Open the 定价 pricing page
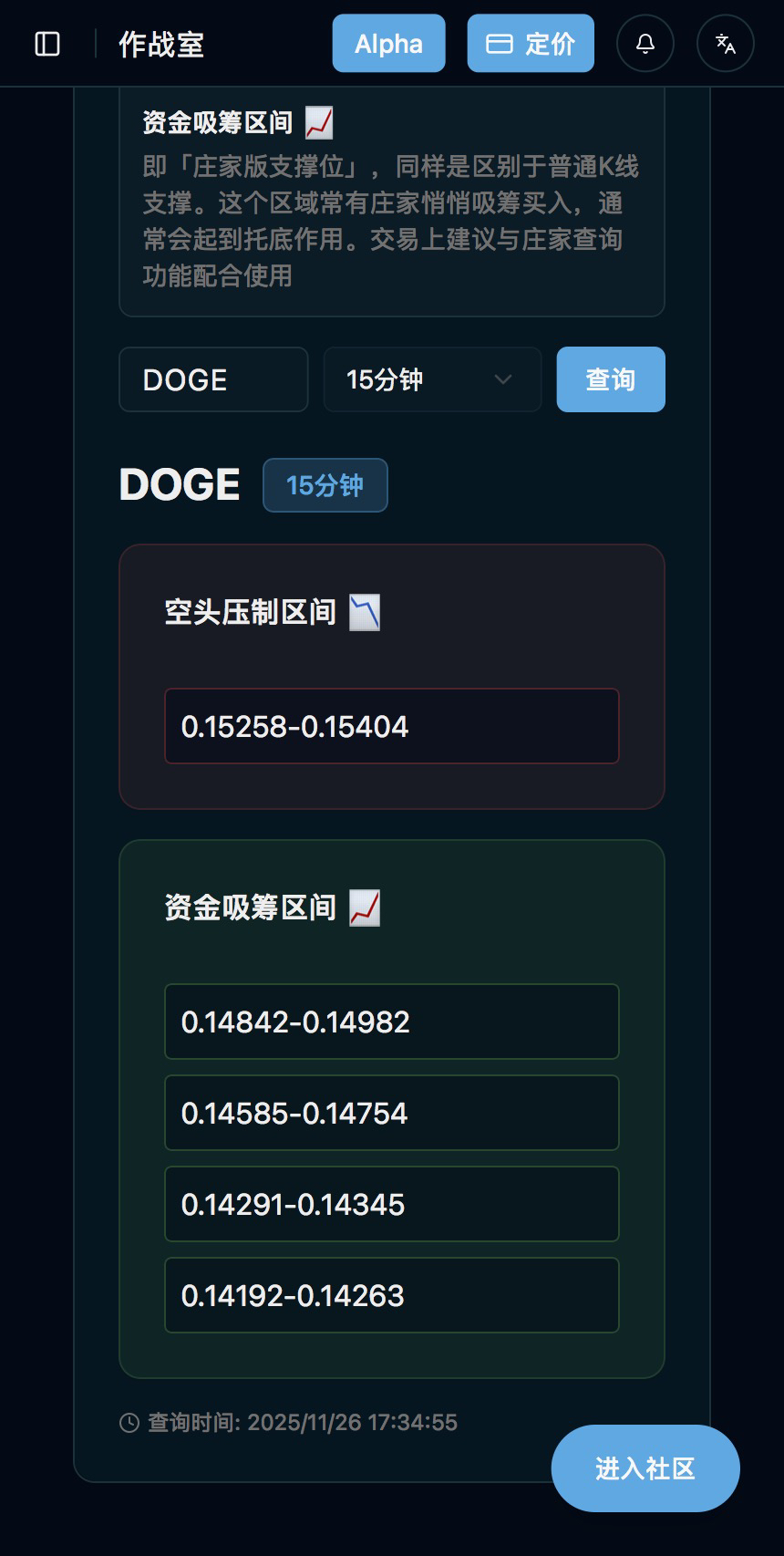 [531, 44]
